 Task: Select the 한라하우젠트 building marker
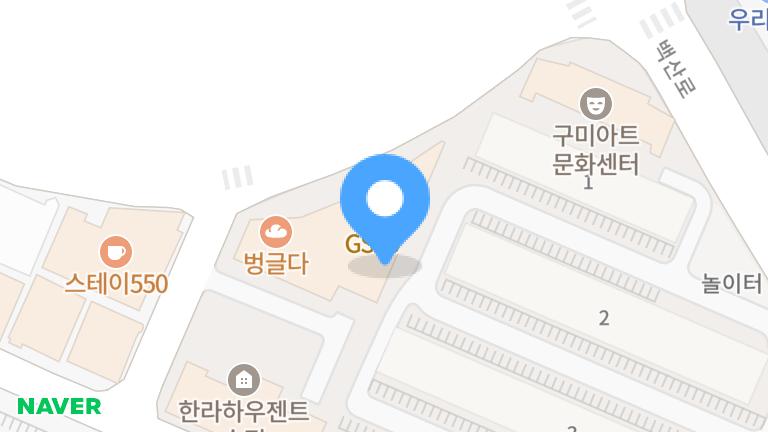coord(244,380)
